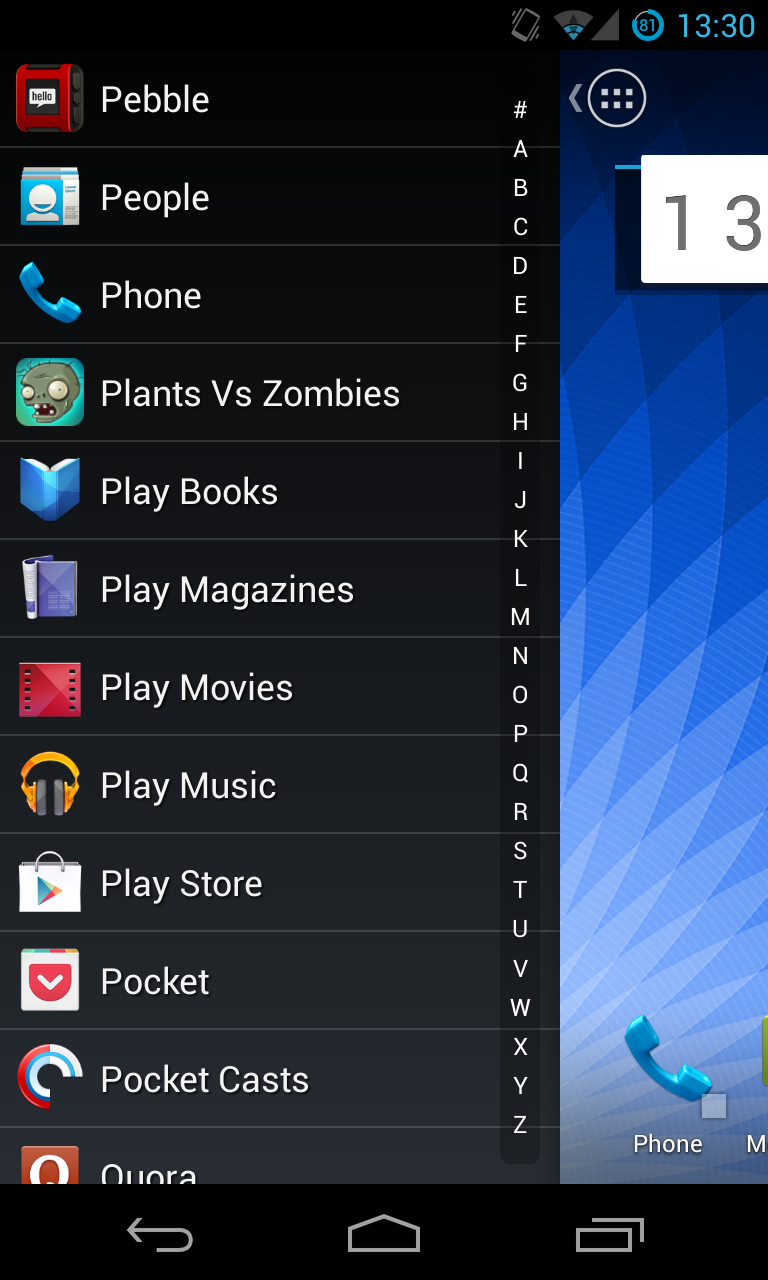This screenshot has width=768, height=1280.
Task: Jump to letter S in index
Action: coord(520,851)
